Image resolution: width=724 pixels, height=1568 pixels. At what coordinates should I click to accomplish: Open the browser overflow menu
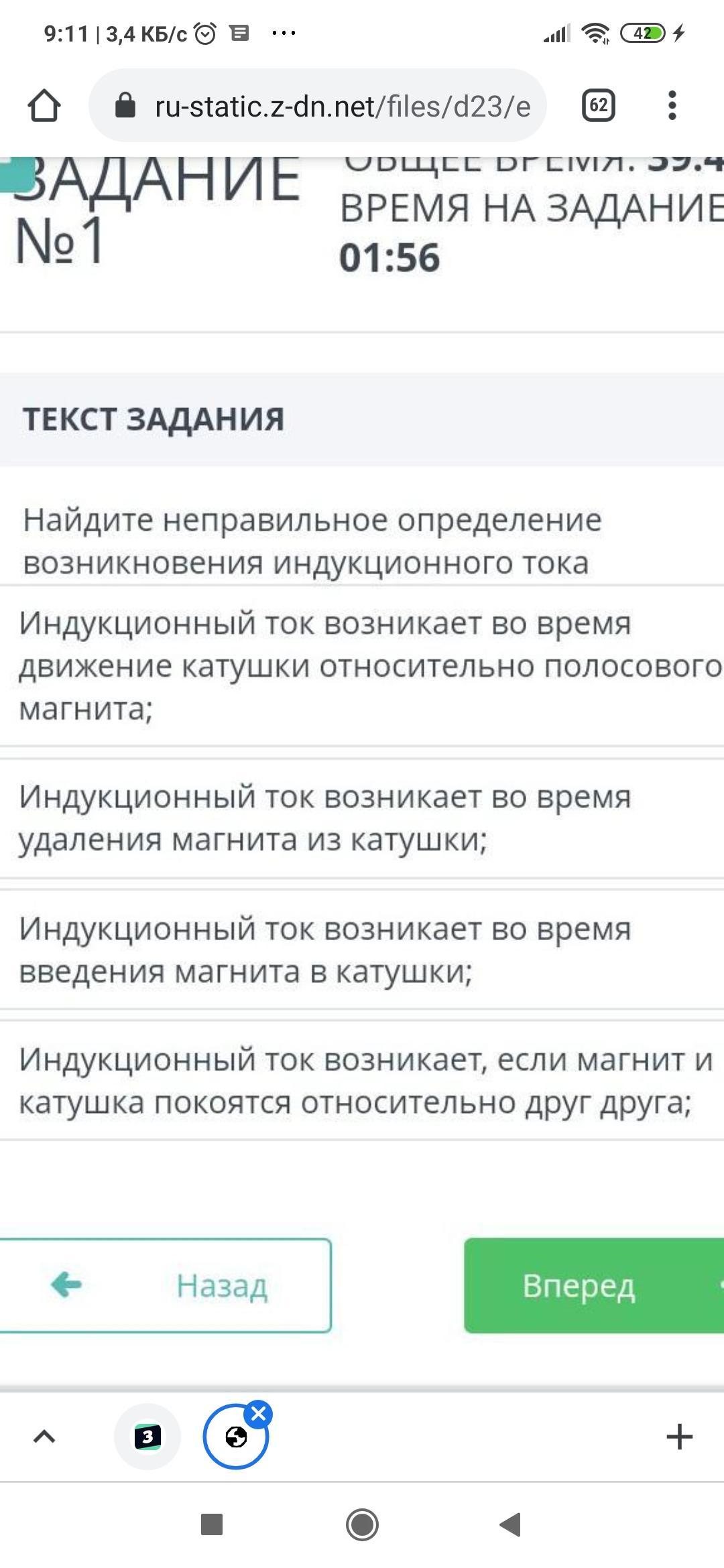tap(672, 106)
